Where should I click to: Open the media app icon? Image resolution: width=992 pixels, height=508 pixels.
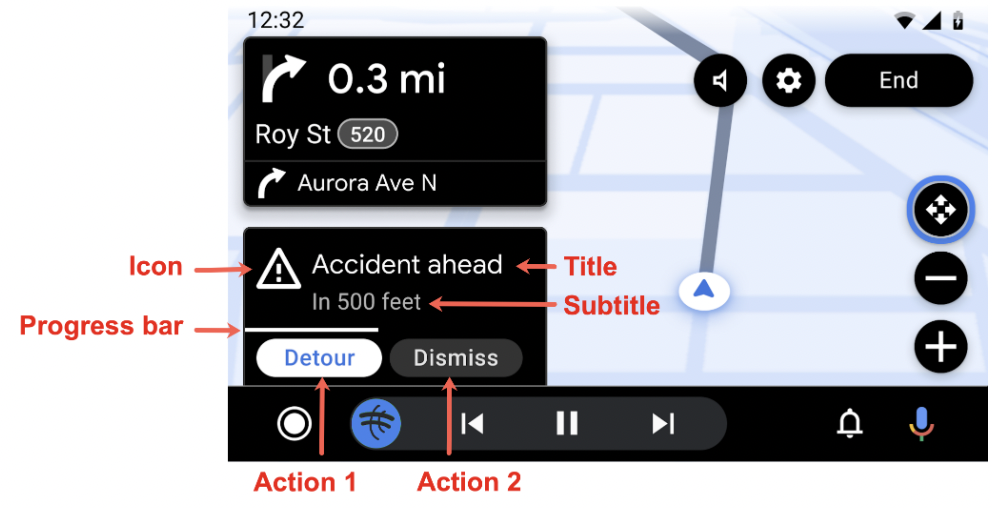pos(376,424)
